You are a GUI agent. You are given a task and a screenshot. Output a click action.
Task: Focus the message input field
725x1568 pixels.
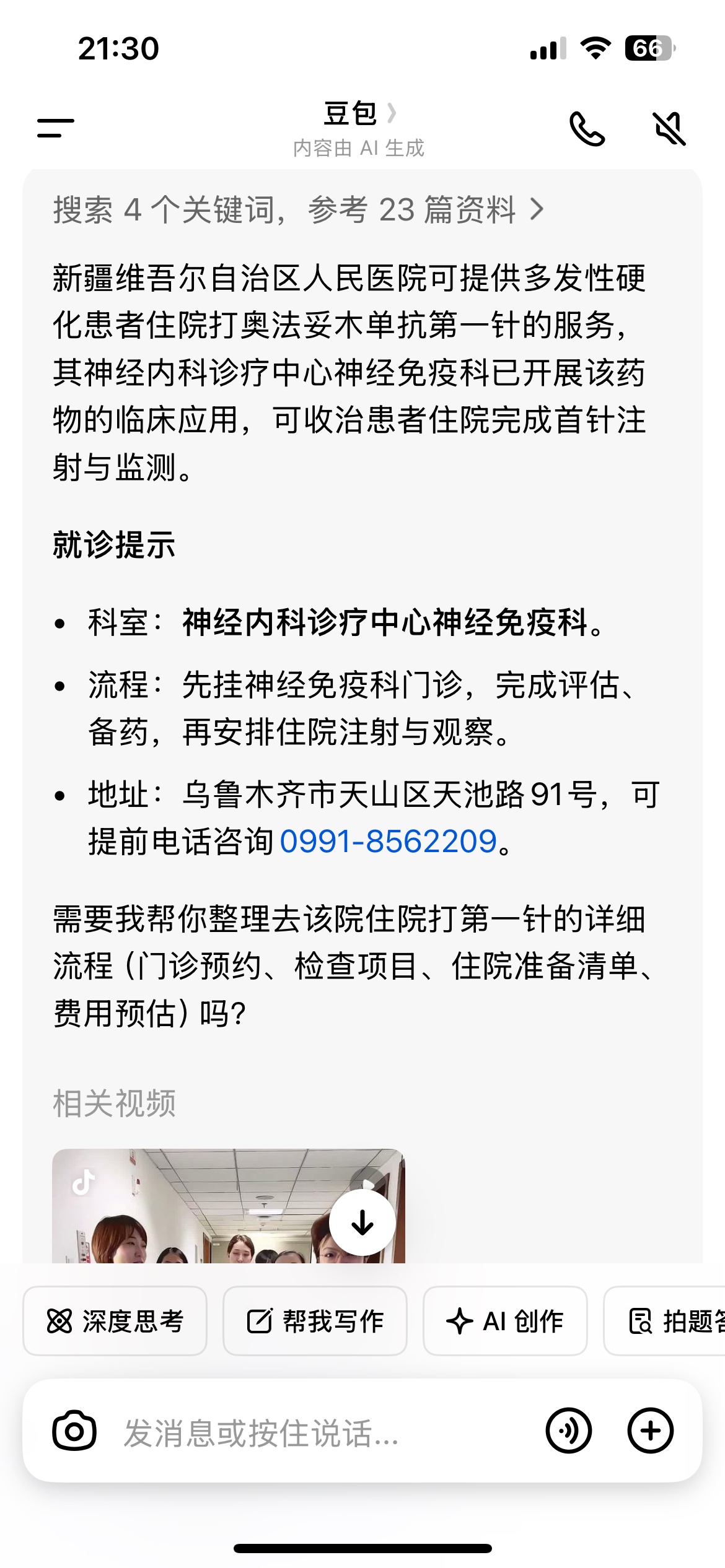coord(310,1432)
